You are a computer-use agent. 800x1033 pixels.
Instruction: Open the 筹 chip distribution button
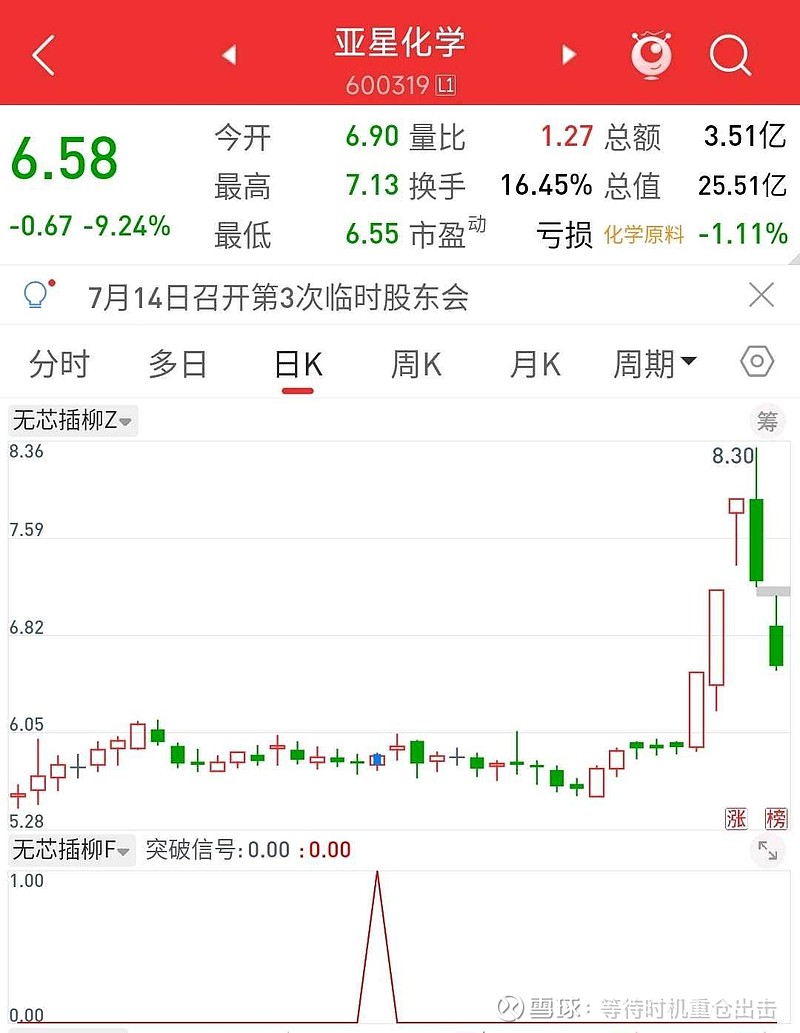[x=767, y=422]
